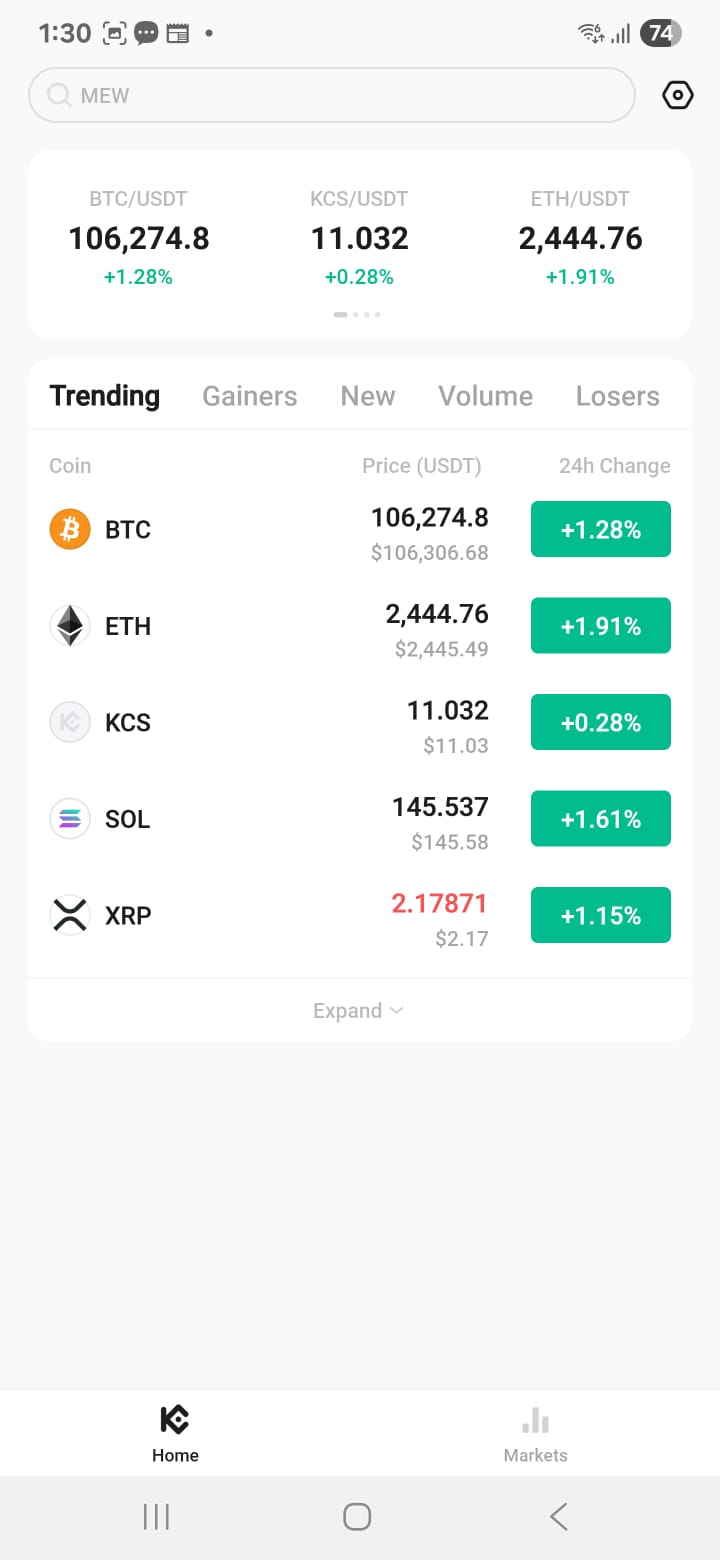Open the KCS coin row
Image resolution: width=720 pixels, height=1560 pixels.
coord(360,723)
